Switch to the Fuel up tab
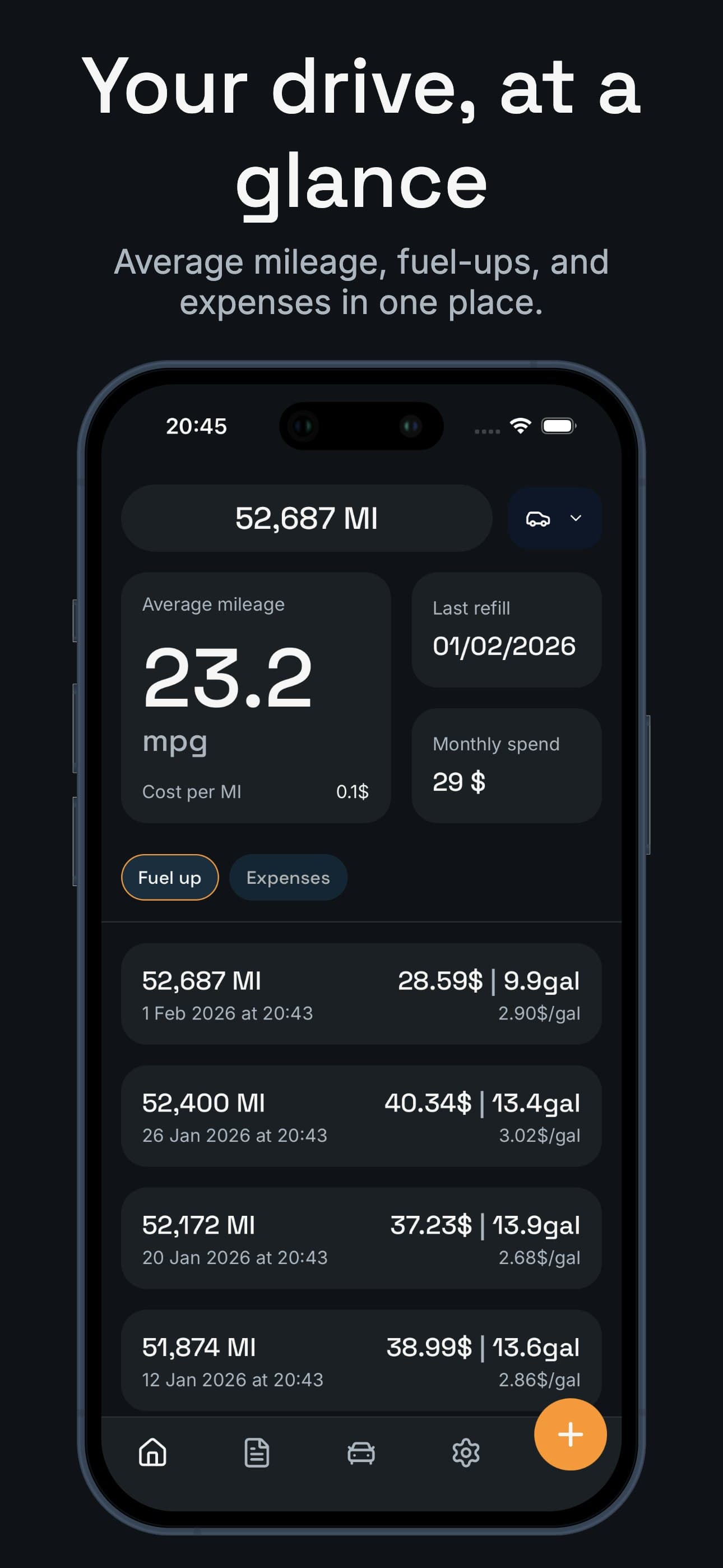The width and height of the screenshot is (723, 1568). [170, 877]
